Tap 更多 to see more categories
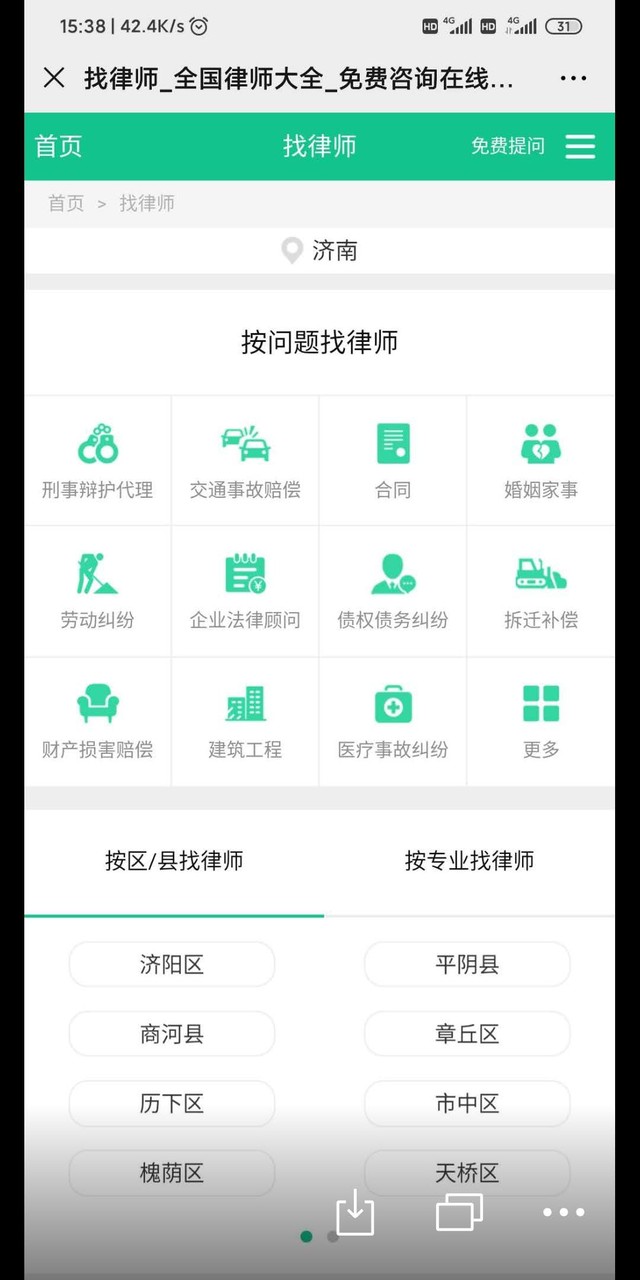Screen dimensions: 640x1280 click(541, 720)
